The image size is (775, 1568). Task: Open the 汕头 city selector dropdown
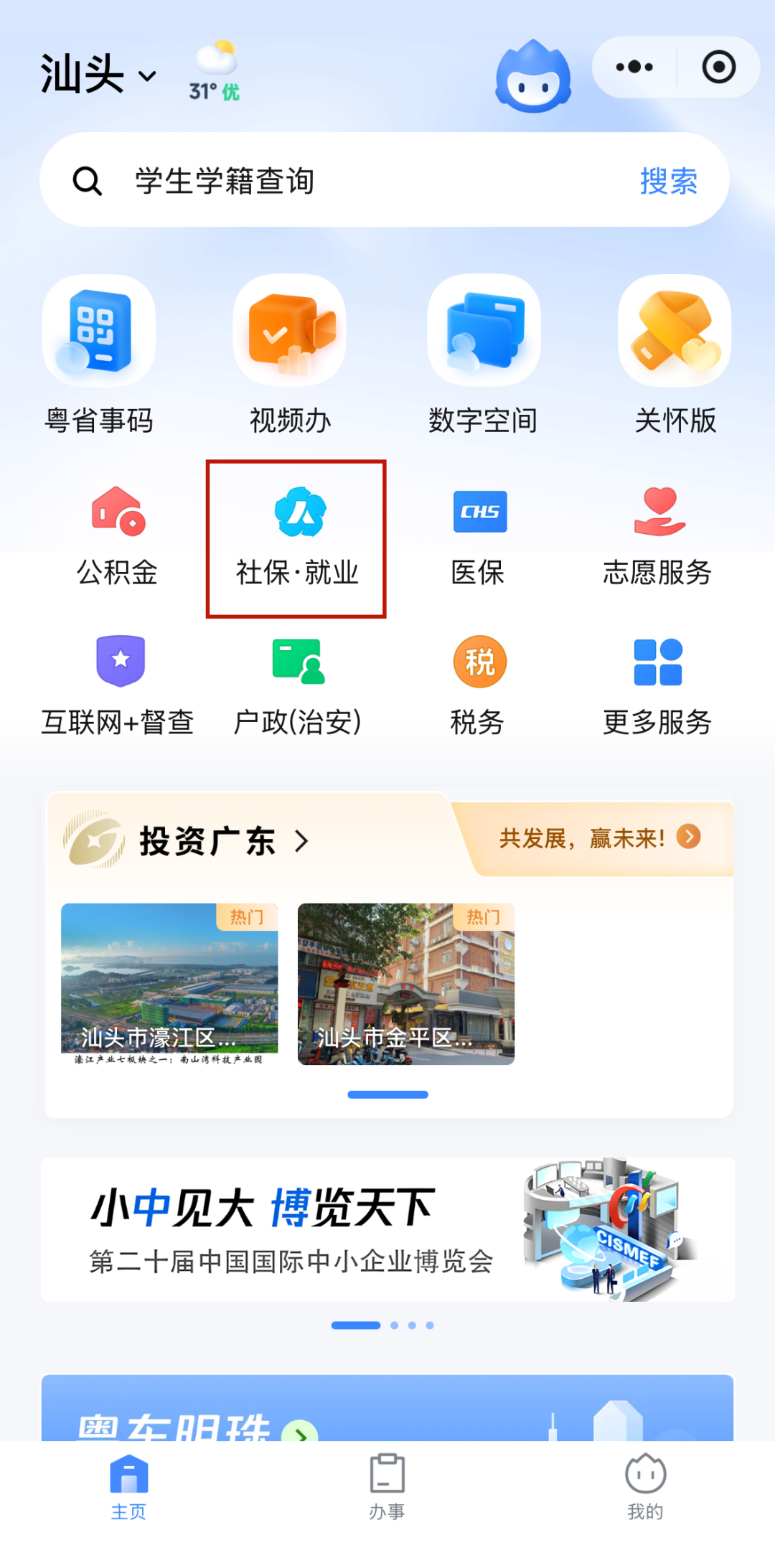tap(98, 74)
